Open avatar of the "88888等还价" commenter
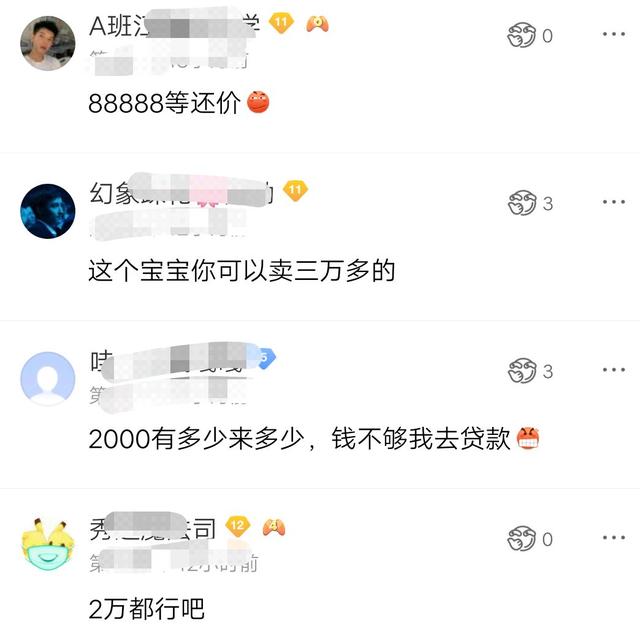This screenshot has width=640, height=642. [47, 43]
